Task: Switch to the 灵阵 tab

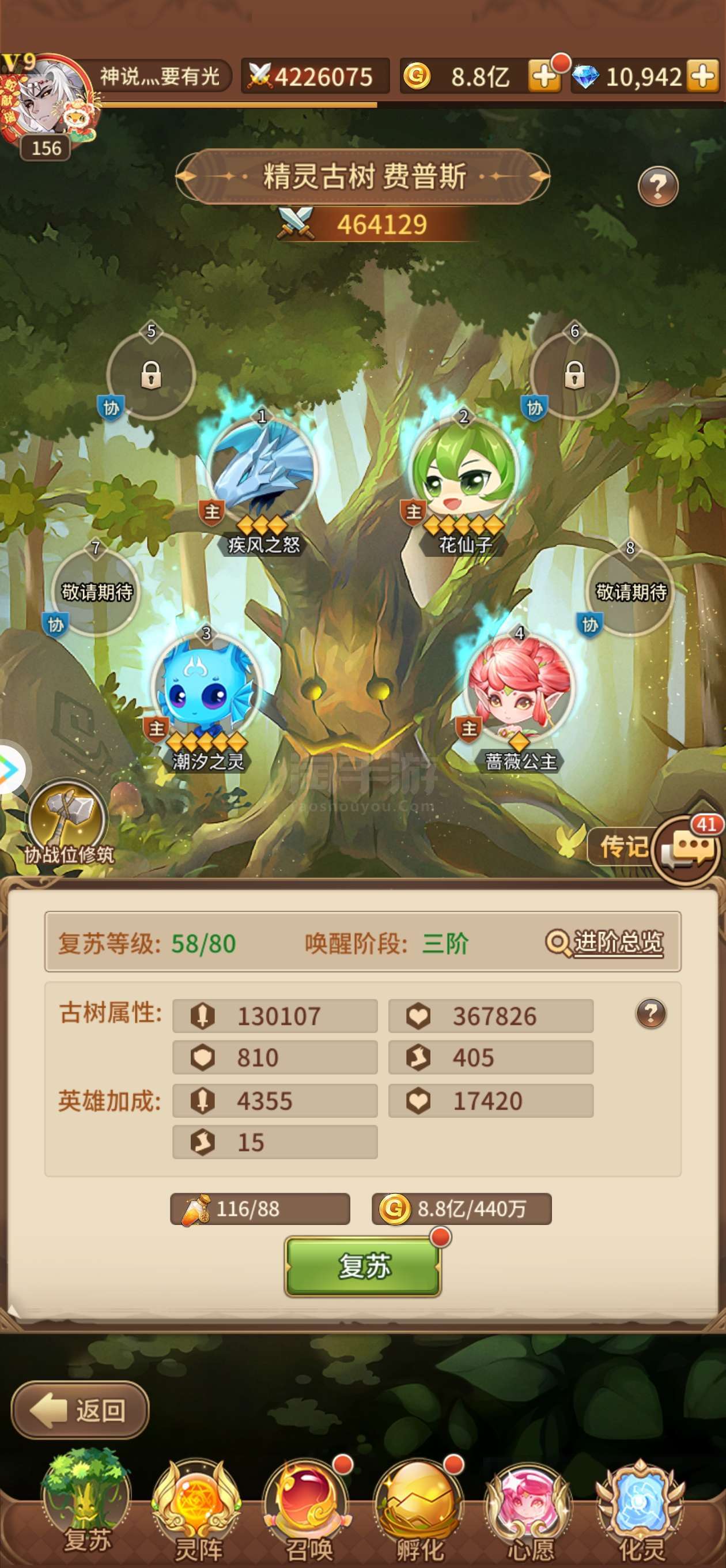Action: 197,1507
